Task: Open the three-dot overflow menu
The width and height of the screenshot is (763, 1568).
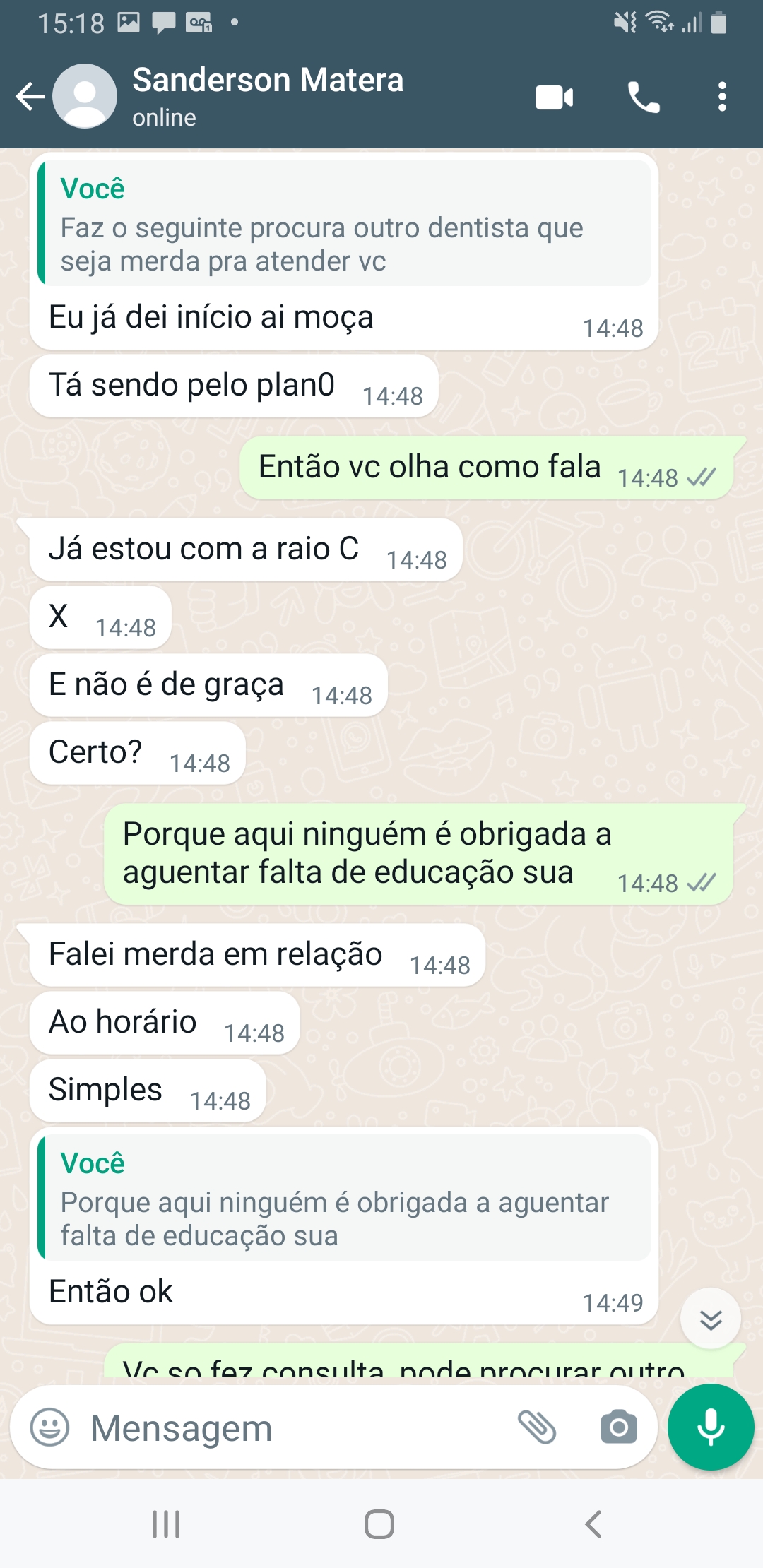Action: (721, 97)
